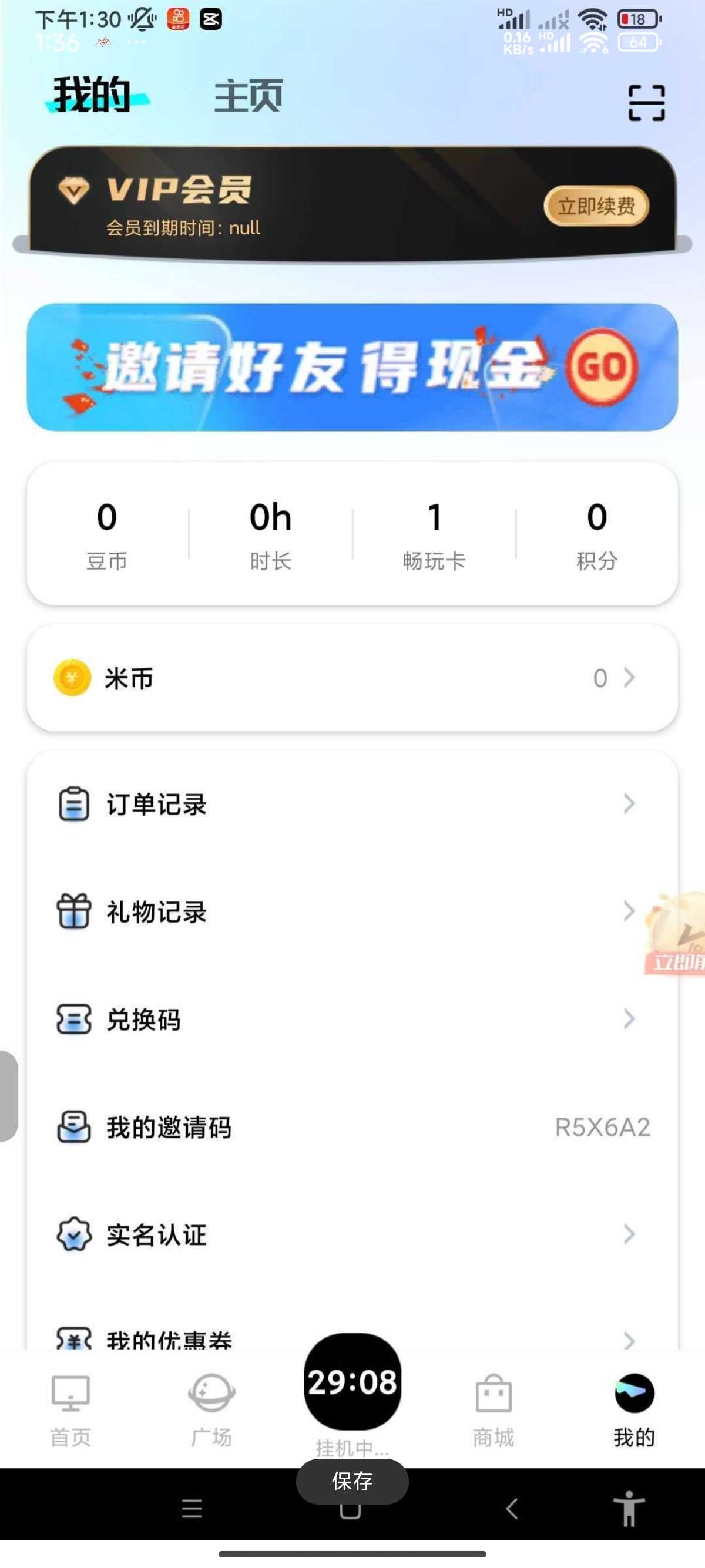Tap the system back button
705x1568 pixels.
512,1508
